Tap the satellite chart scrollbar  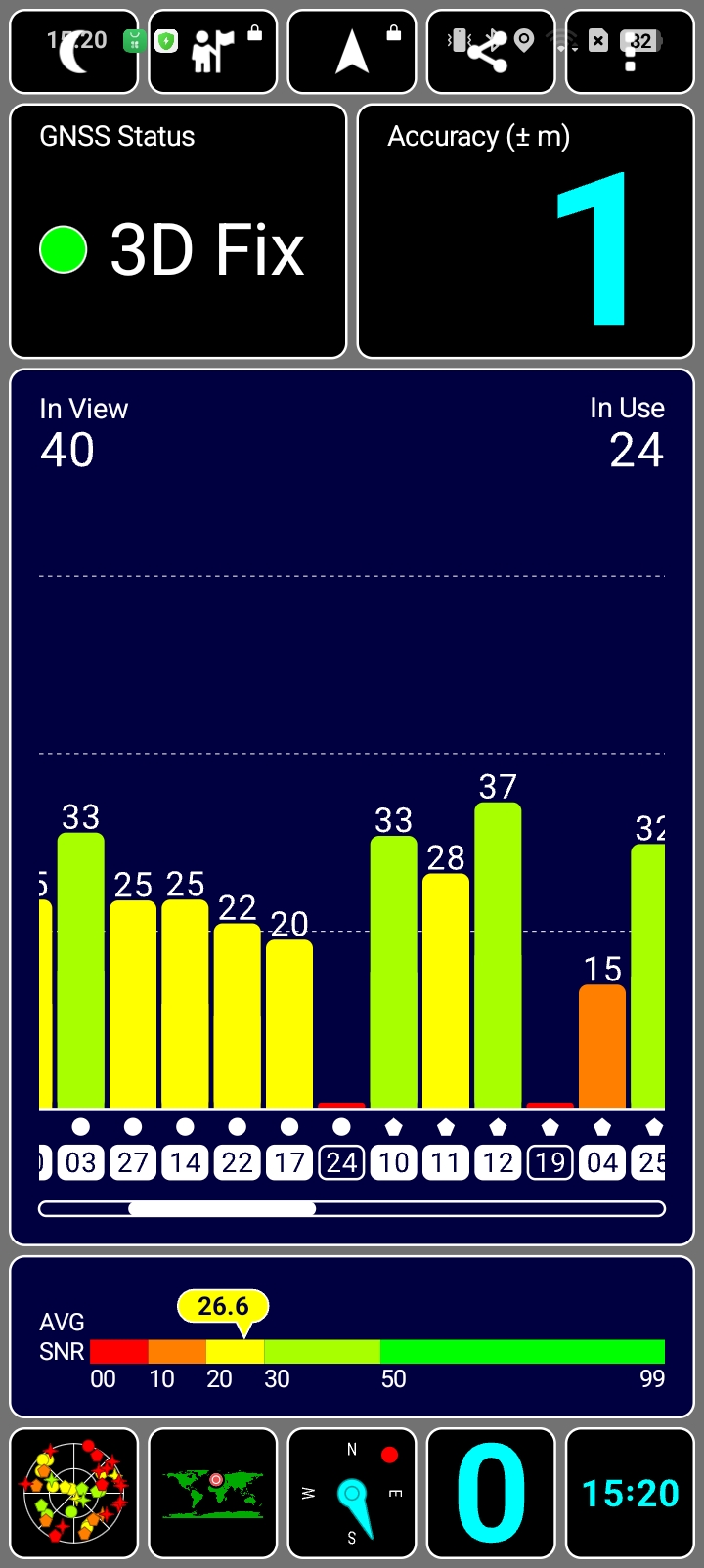[352, 1209]
